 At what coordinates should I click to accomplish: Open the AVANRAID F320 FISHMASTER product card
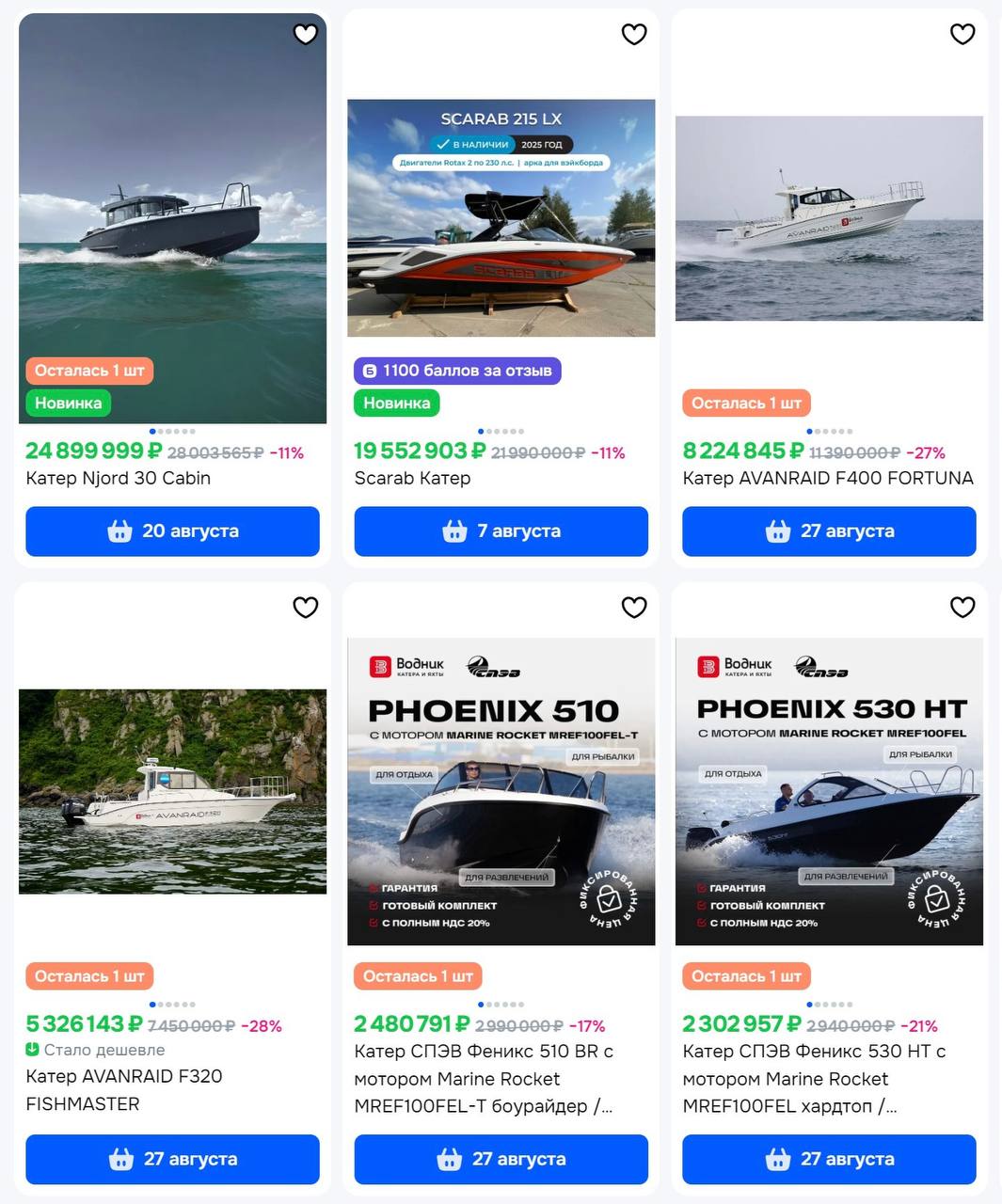(x=172, y=790)
